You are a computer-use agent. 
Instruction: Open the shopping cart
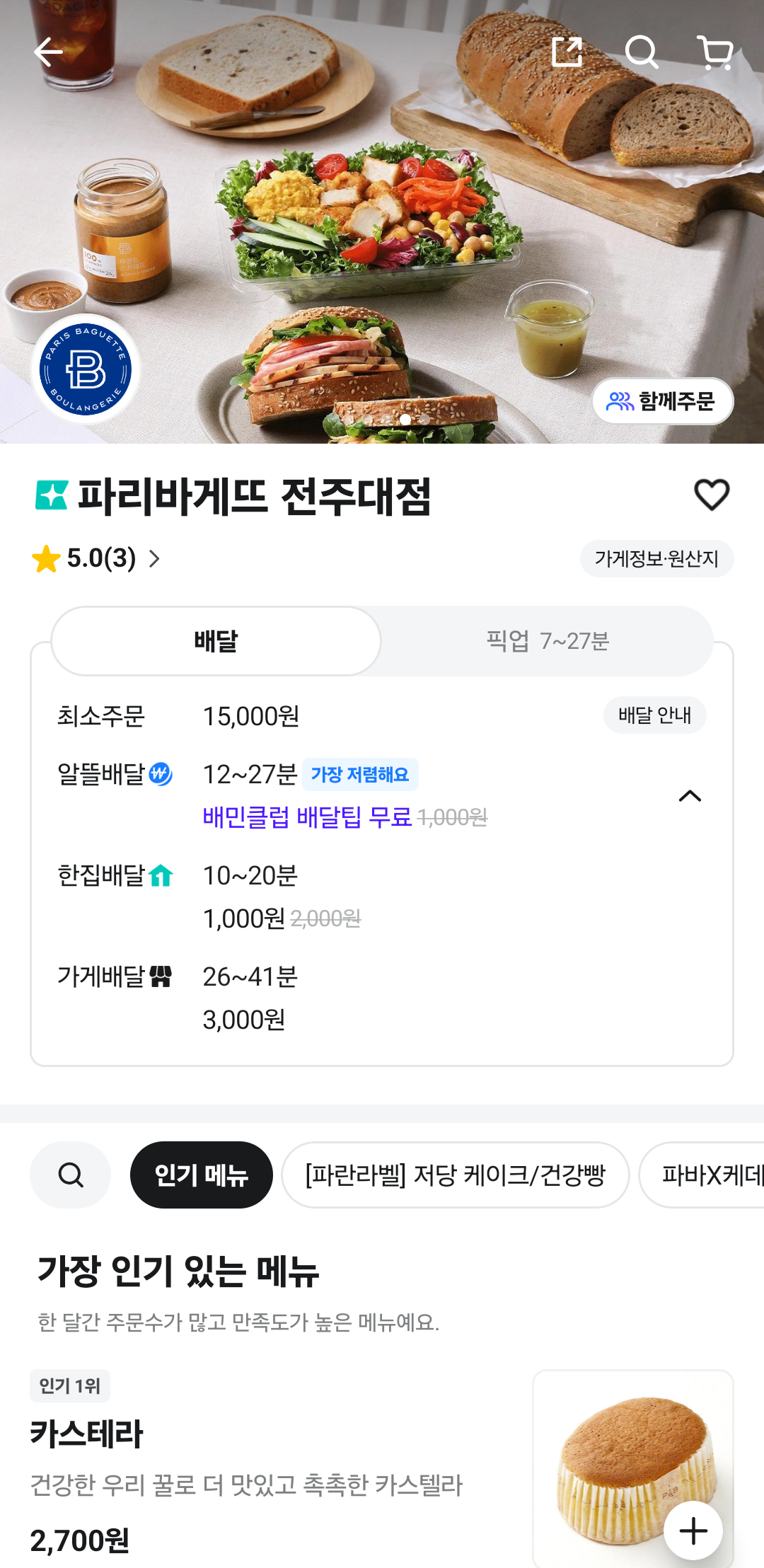click(x=715, y=52)
